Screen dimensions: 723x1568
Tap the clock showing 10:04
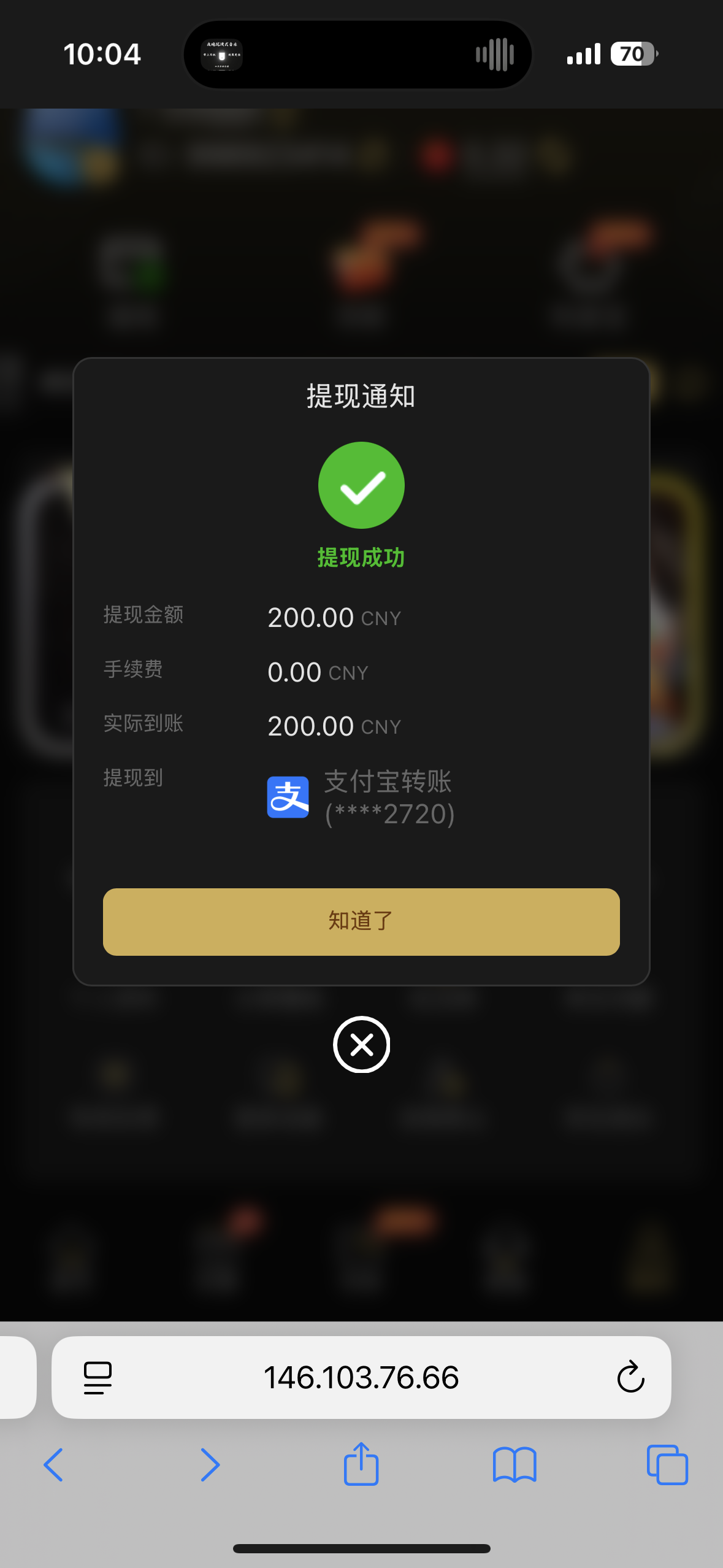tap(102, 54)
